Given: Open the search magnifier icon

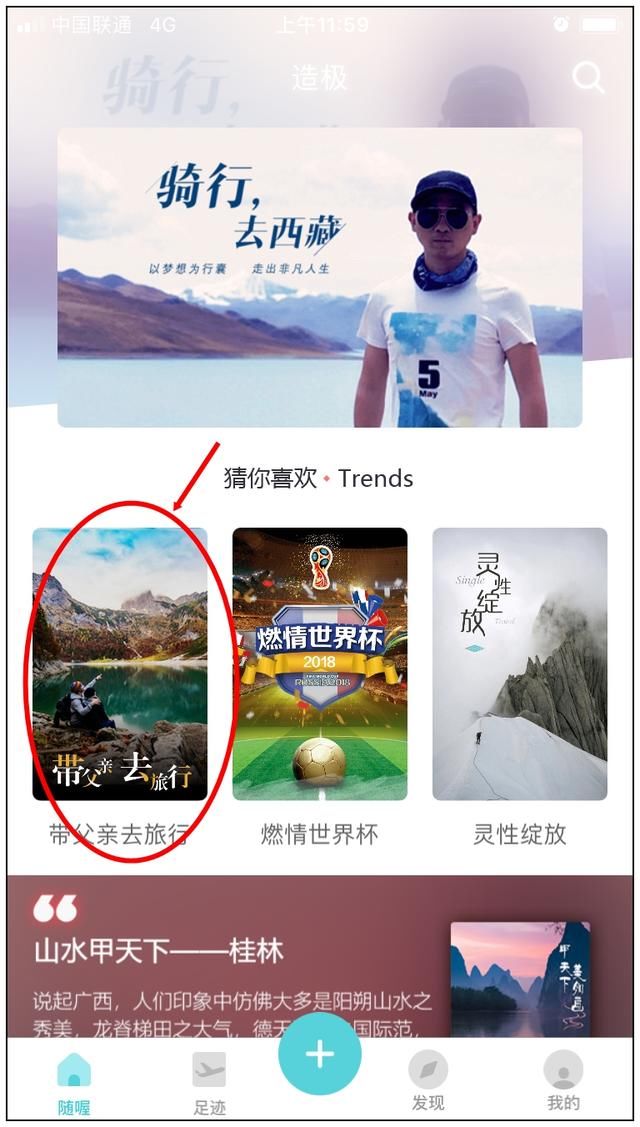Looking at the screenshot, I should pos(588,77).
